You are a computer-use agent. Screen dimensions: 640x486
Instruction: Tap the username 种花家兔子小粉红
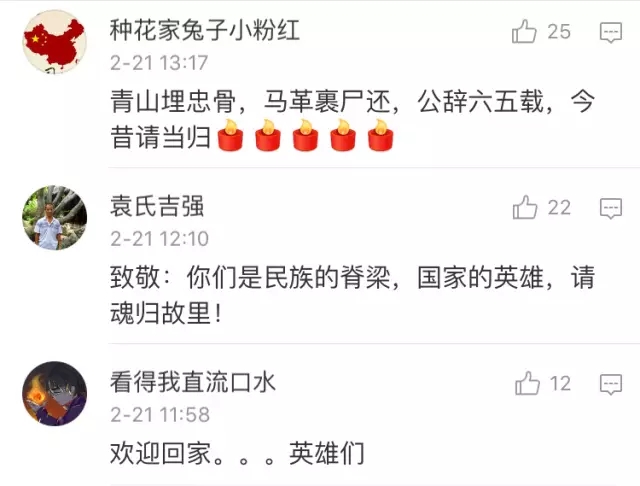coord(204,31)
